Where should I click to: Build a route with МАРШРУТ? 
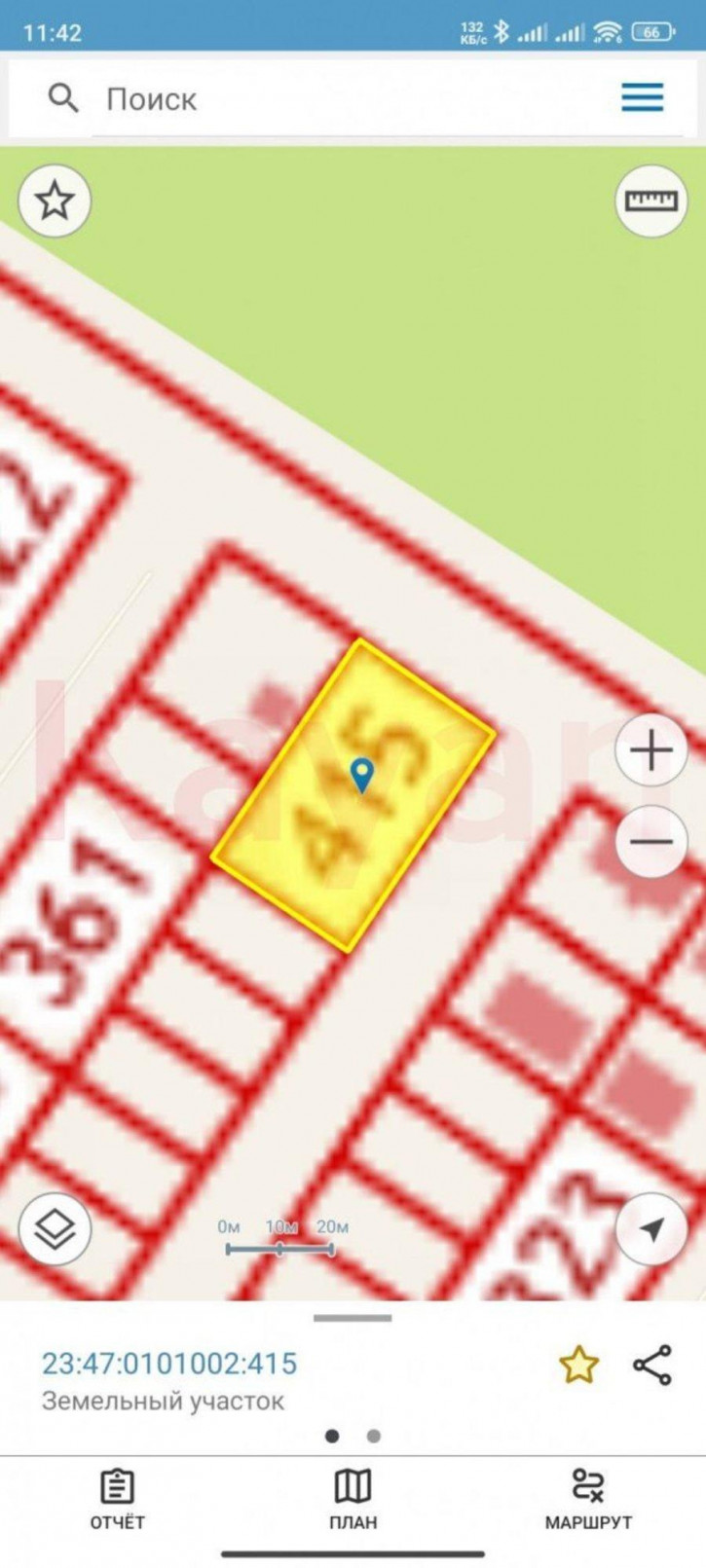click(x=588, y=1499)
